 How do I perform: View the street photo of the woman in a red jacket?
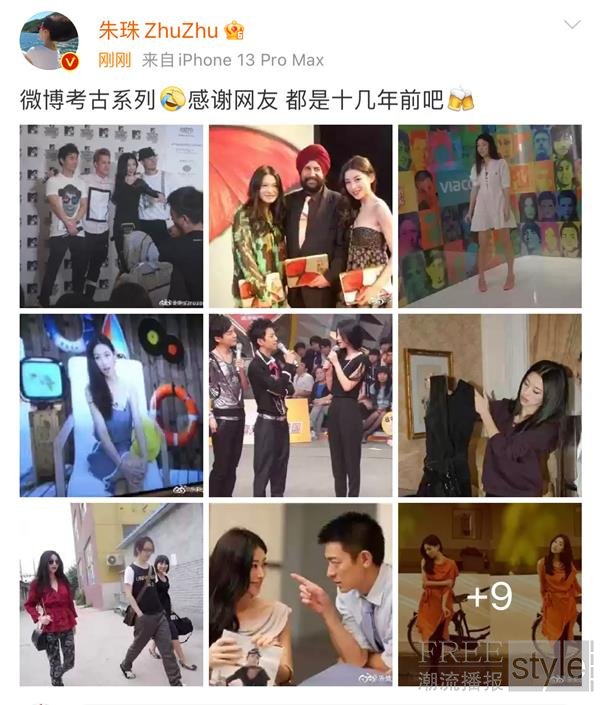(111, 594)
